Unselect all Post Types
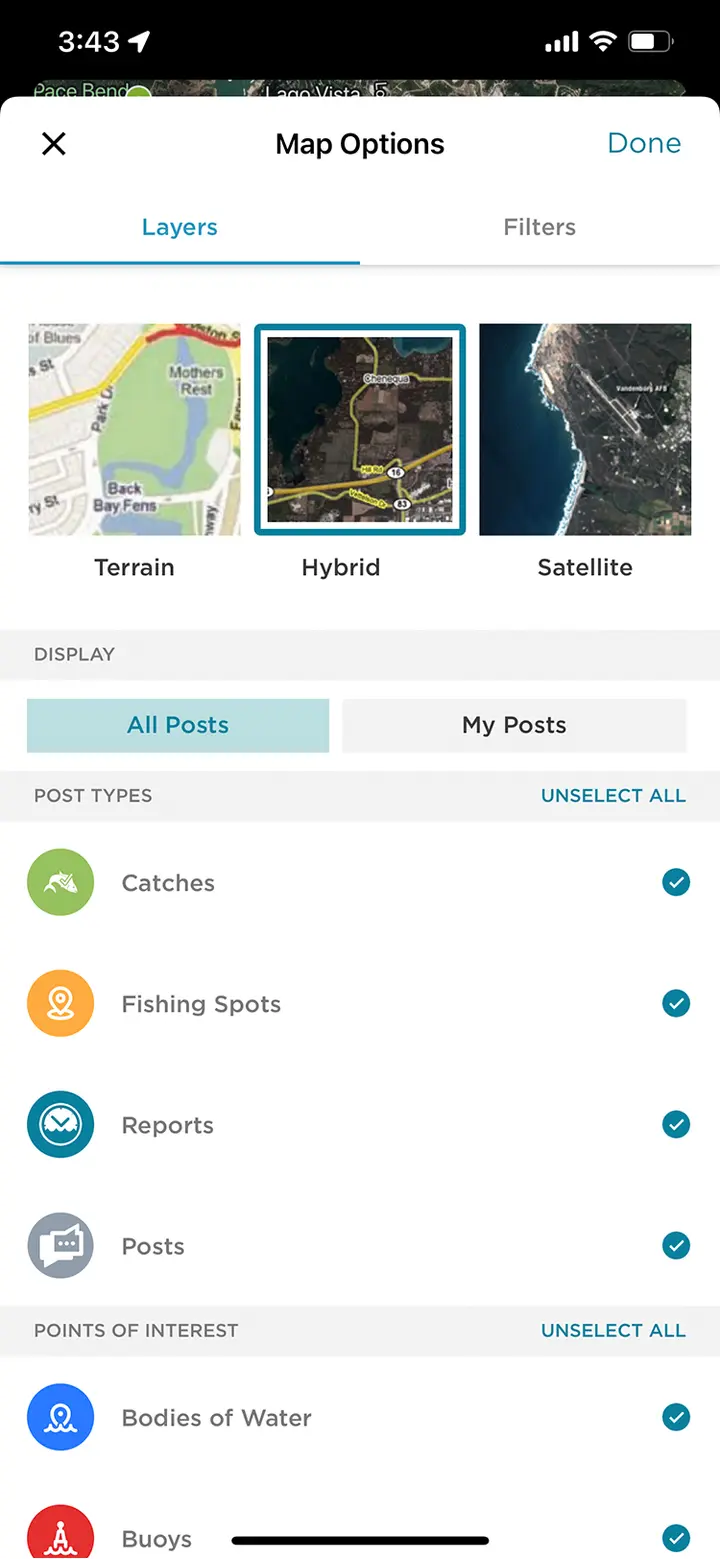This screenshot has height=1559, width=720. tap(613, 796)
